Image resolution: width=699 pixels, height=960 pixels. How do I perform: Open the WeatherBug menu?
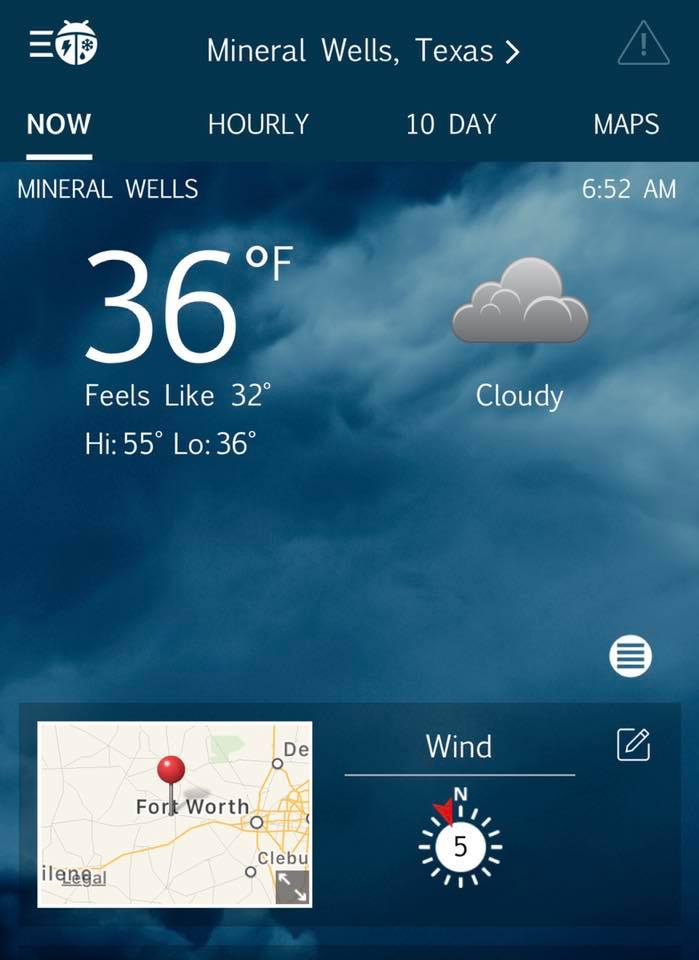click(x=64, y=46)
